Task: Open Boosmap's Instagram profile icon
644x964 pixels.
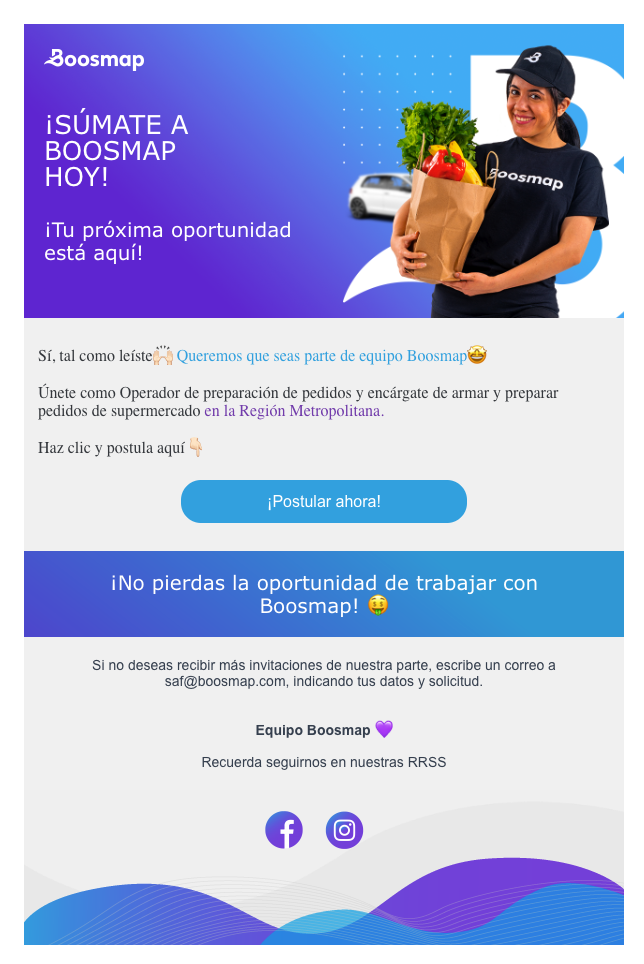Action: 344,830
